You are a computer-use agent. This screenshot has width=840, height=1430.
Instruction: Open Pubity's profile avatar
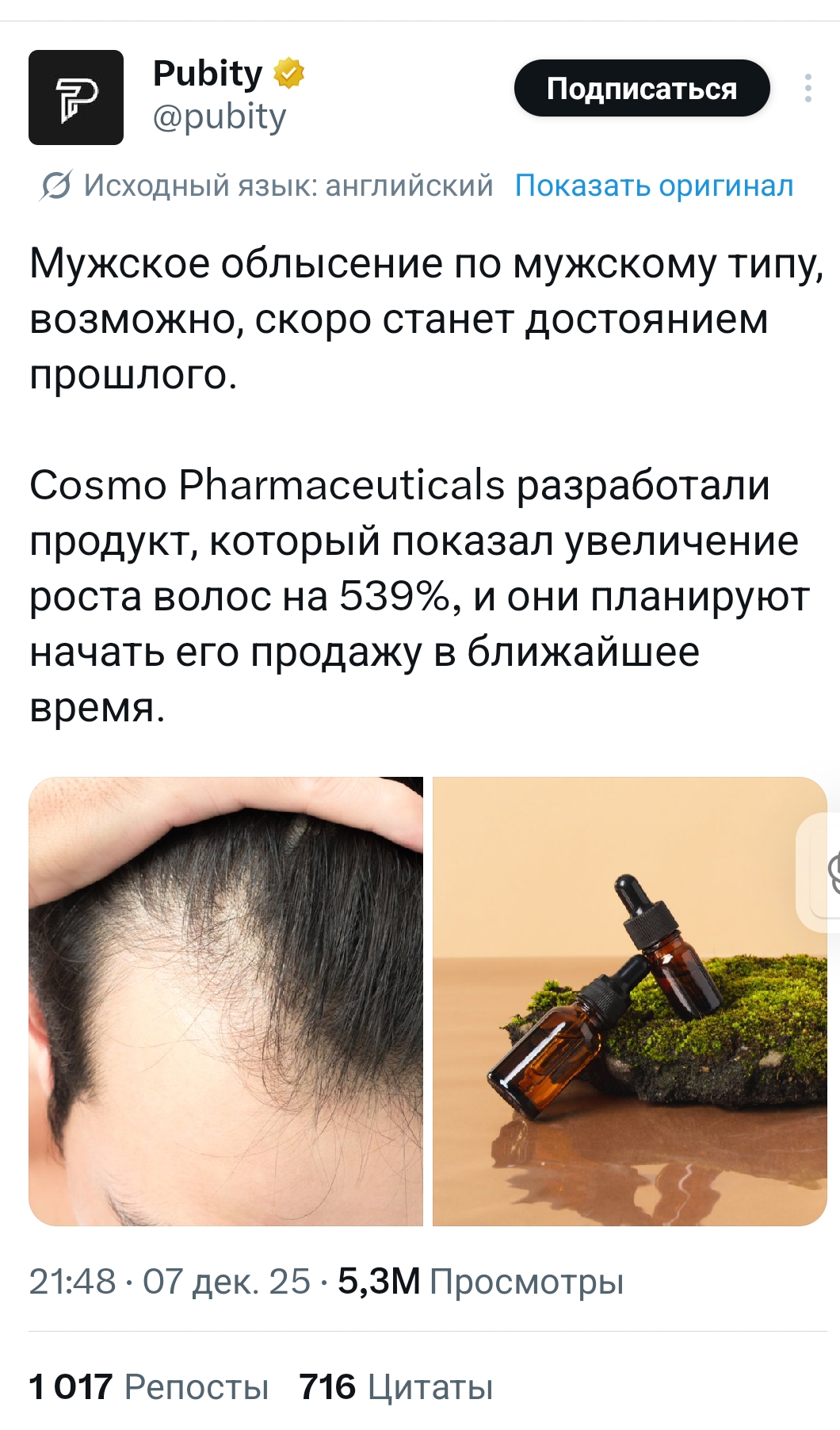[76, 97]
